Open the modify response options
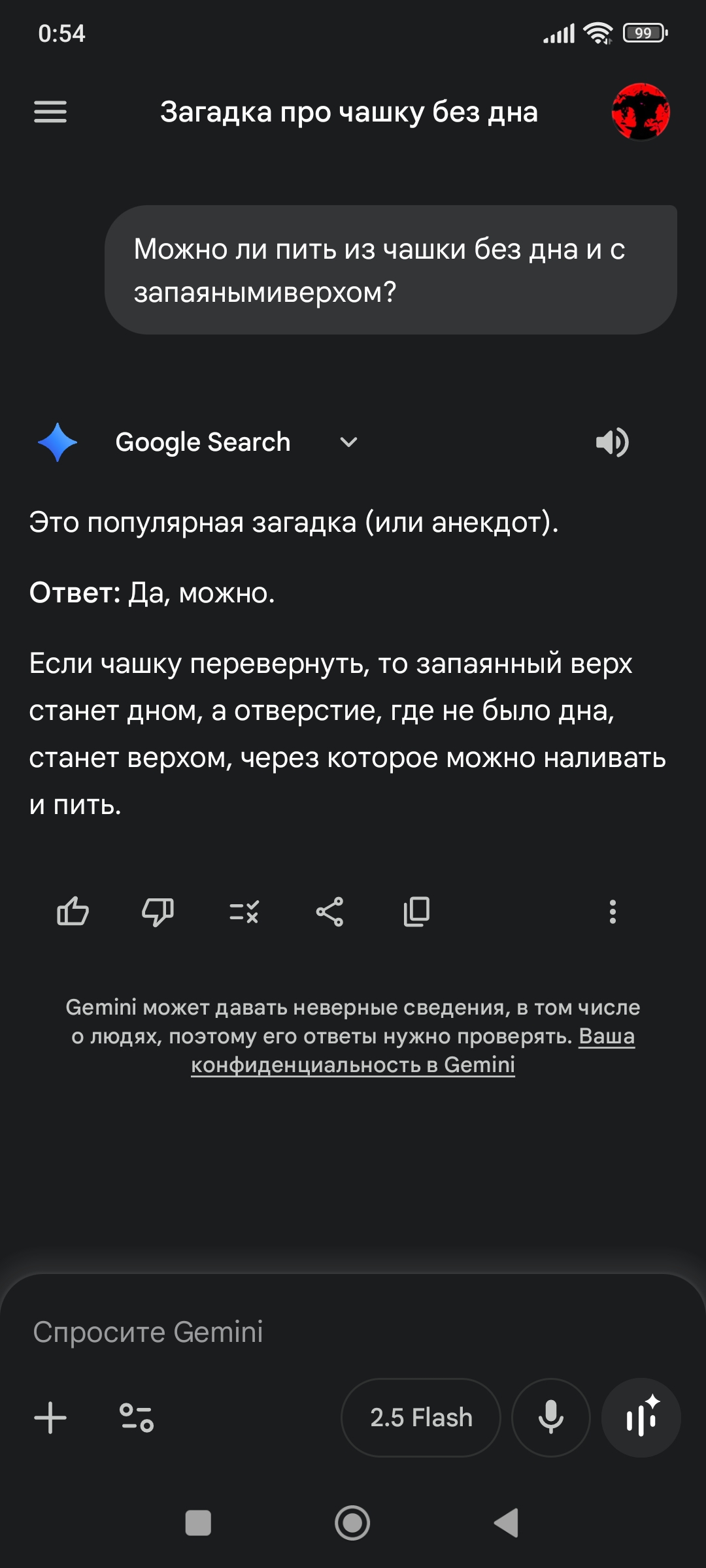 [244, 911]
